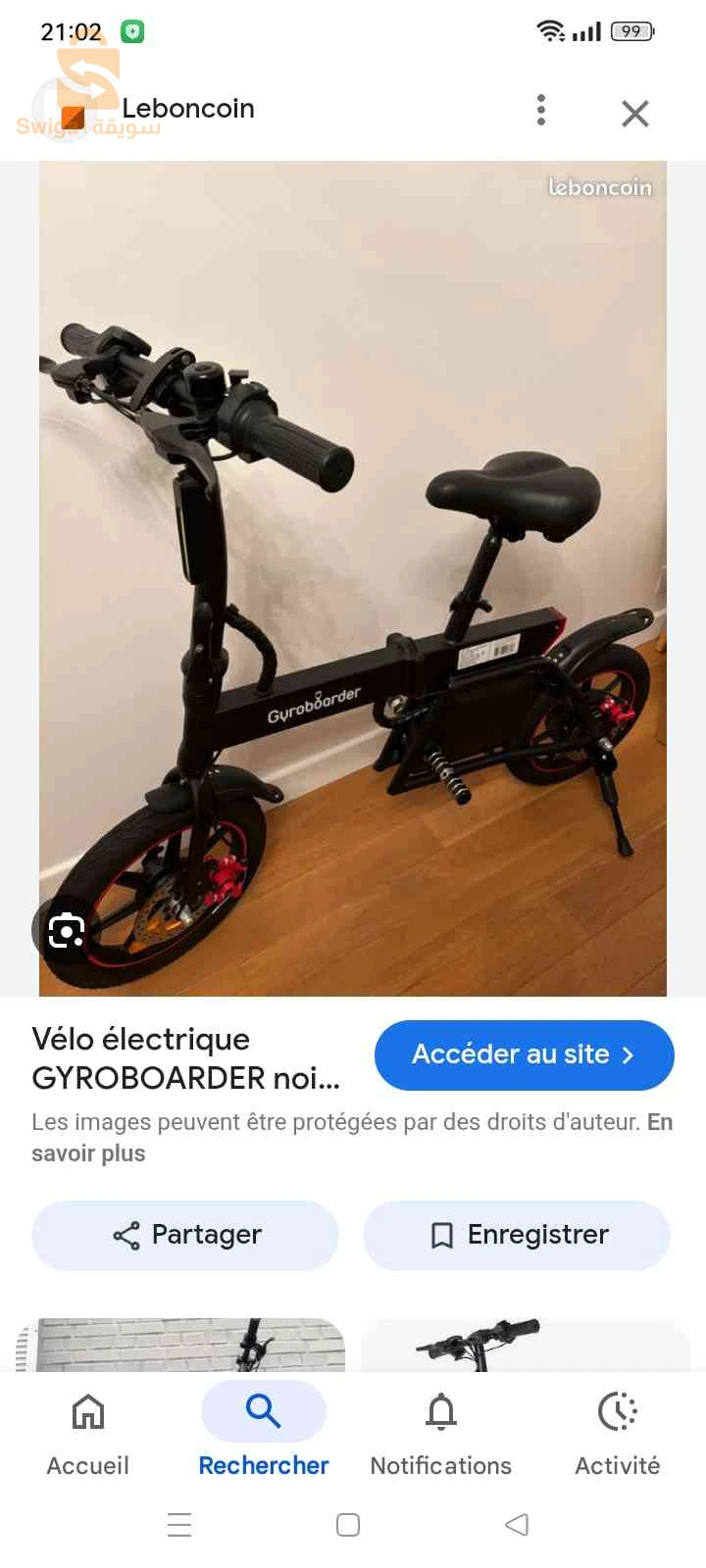This screenshot has width=706, height=1568.
Task: Tap the share icon next to Partager
Action: 126,1235
